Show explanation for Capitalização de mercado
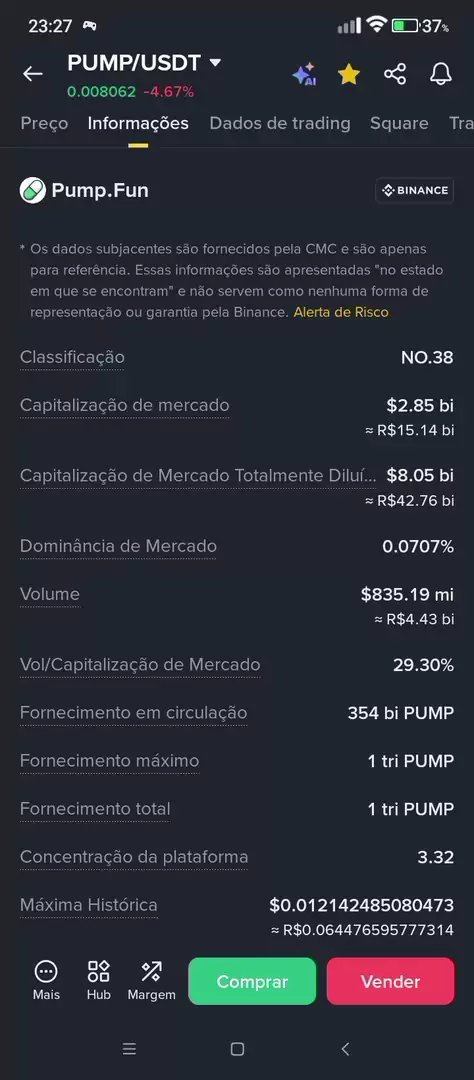 [x=125, y=406]
